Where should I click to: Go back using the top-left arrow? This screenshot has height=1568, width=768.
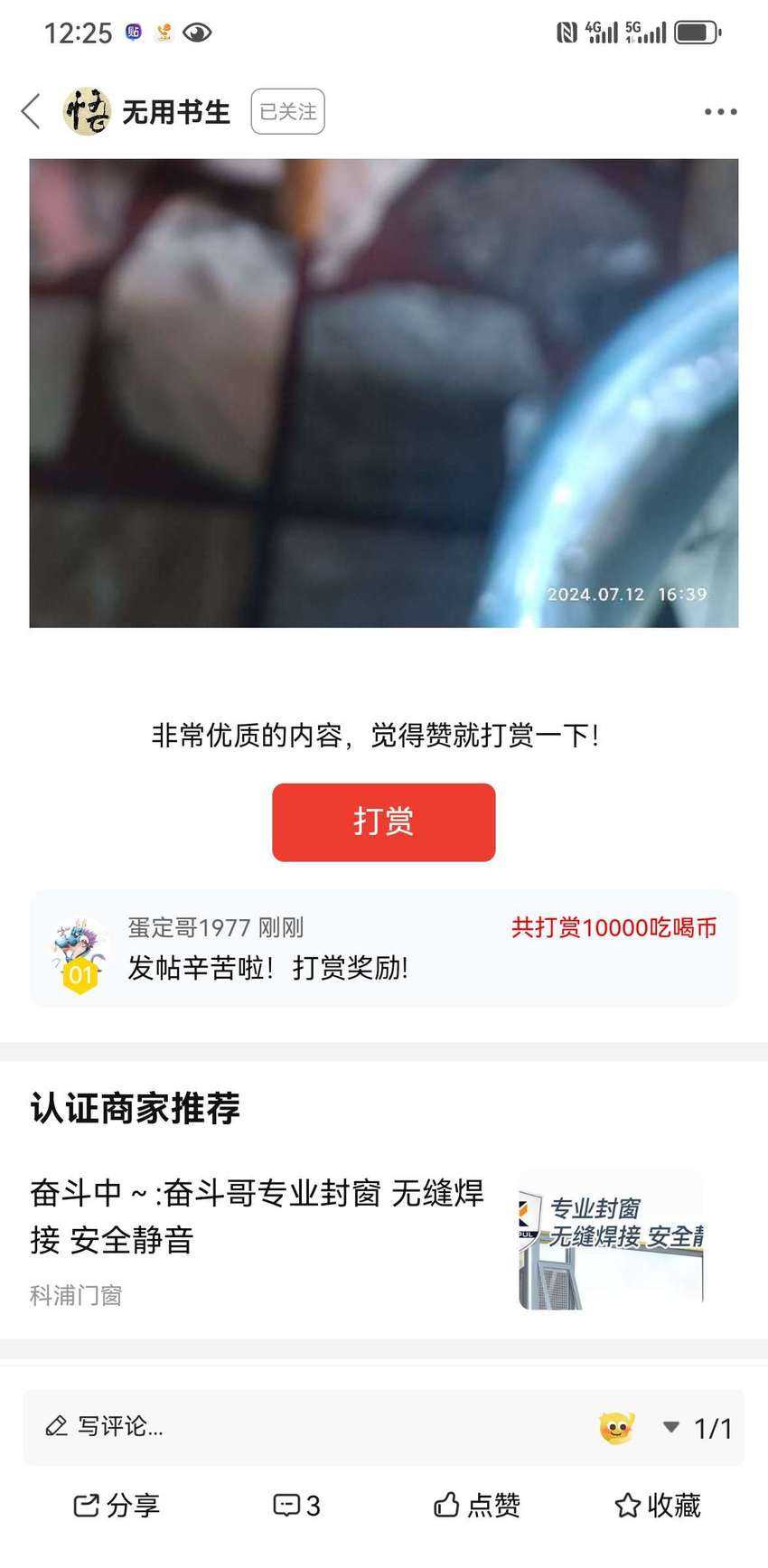(x=31, y=111)
